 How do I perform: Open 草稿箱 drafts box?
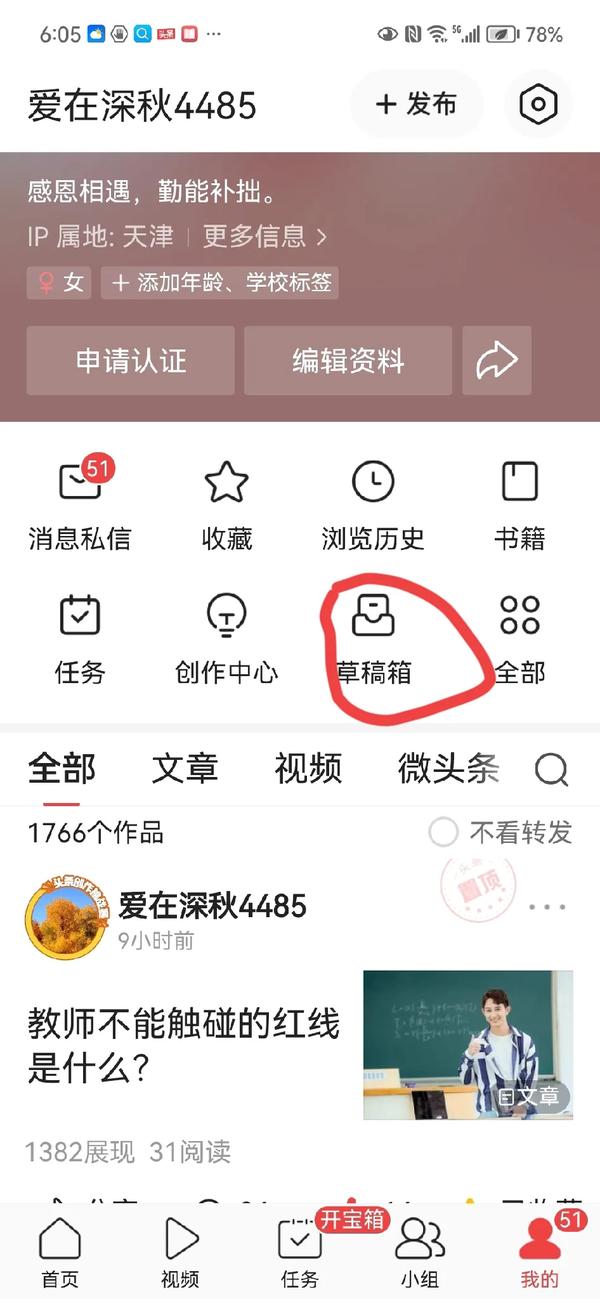pyautogui.click(x=373, y=638)
